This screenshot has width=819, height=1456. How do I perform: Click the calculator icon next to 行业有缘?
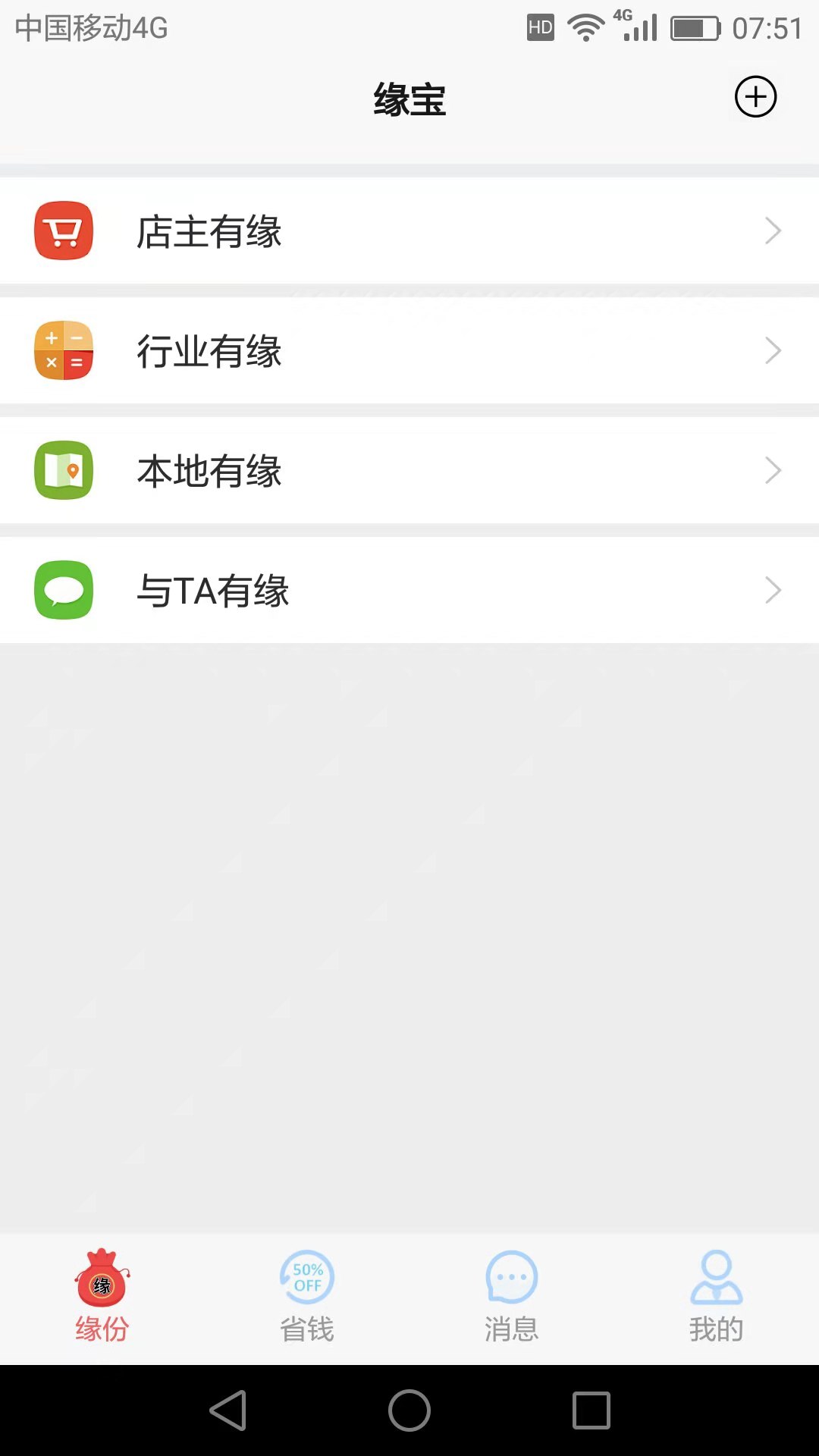(64, 350)
